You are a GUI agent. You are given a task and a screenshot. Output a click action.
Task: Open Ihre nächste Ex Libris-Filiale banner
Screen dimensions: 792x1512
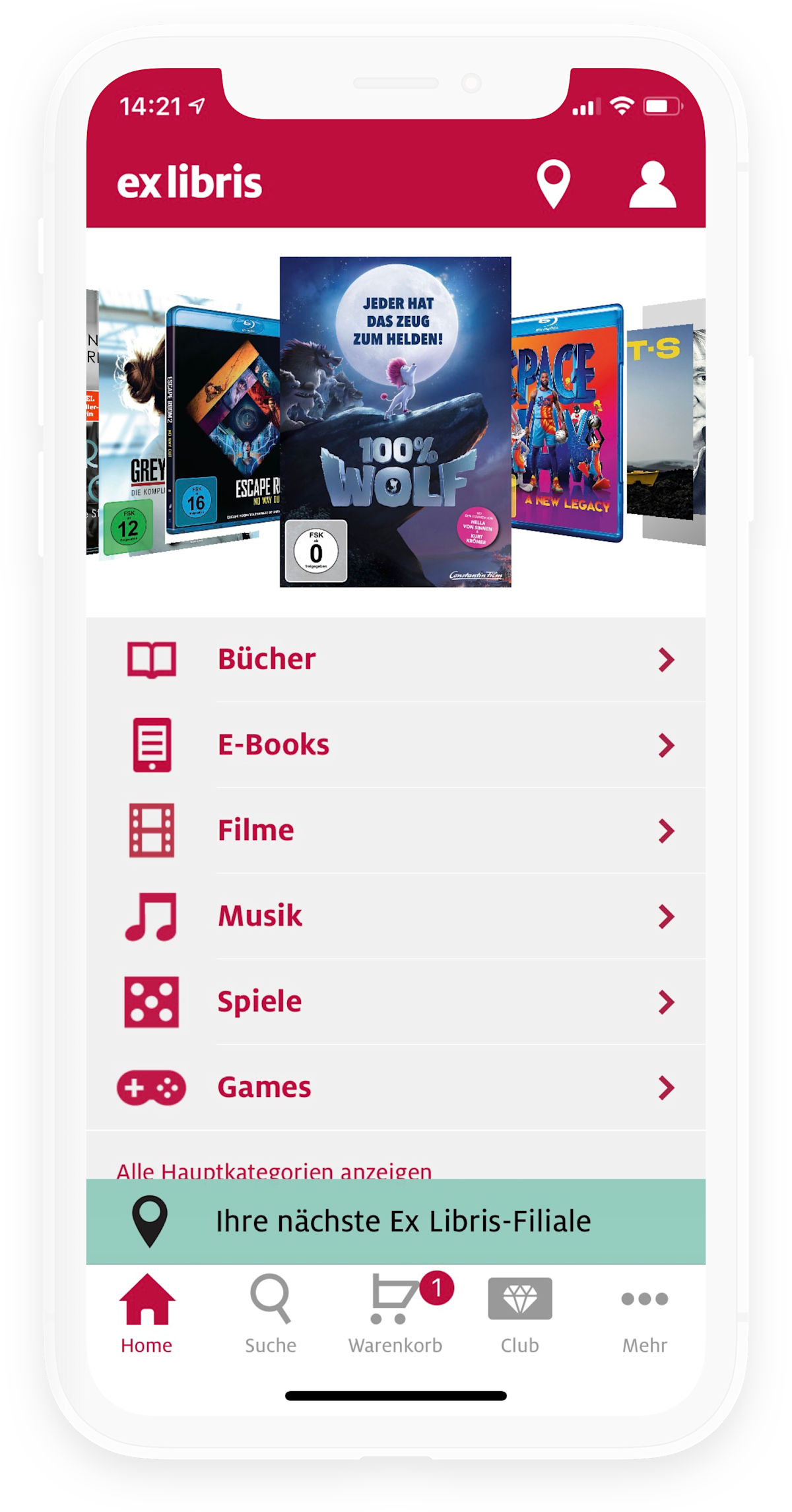click(396, 1222)
